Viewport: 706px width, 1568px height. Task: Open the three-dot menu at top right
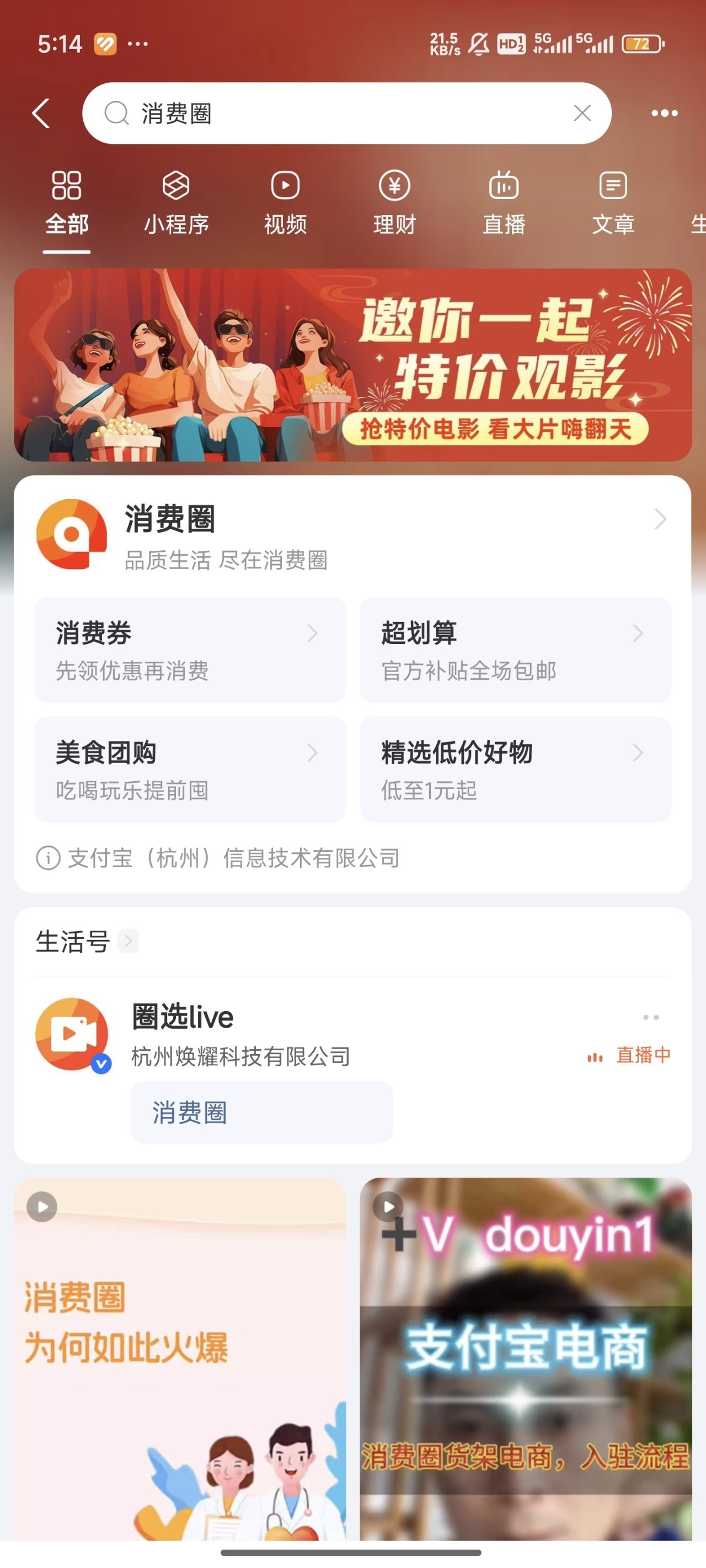tap(664, 113)
